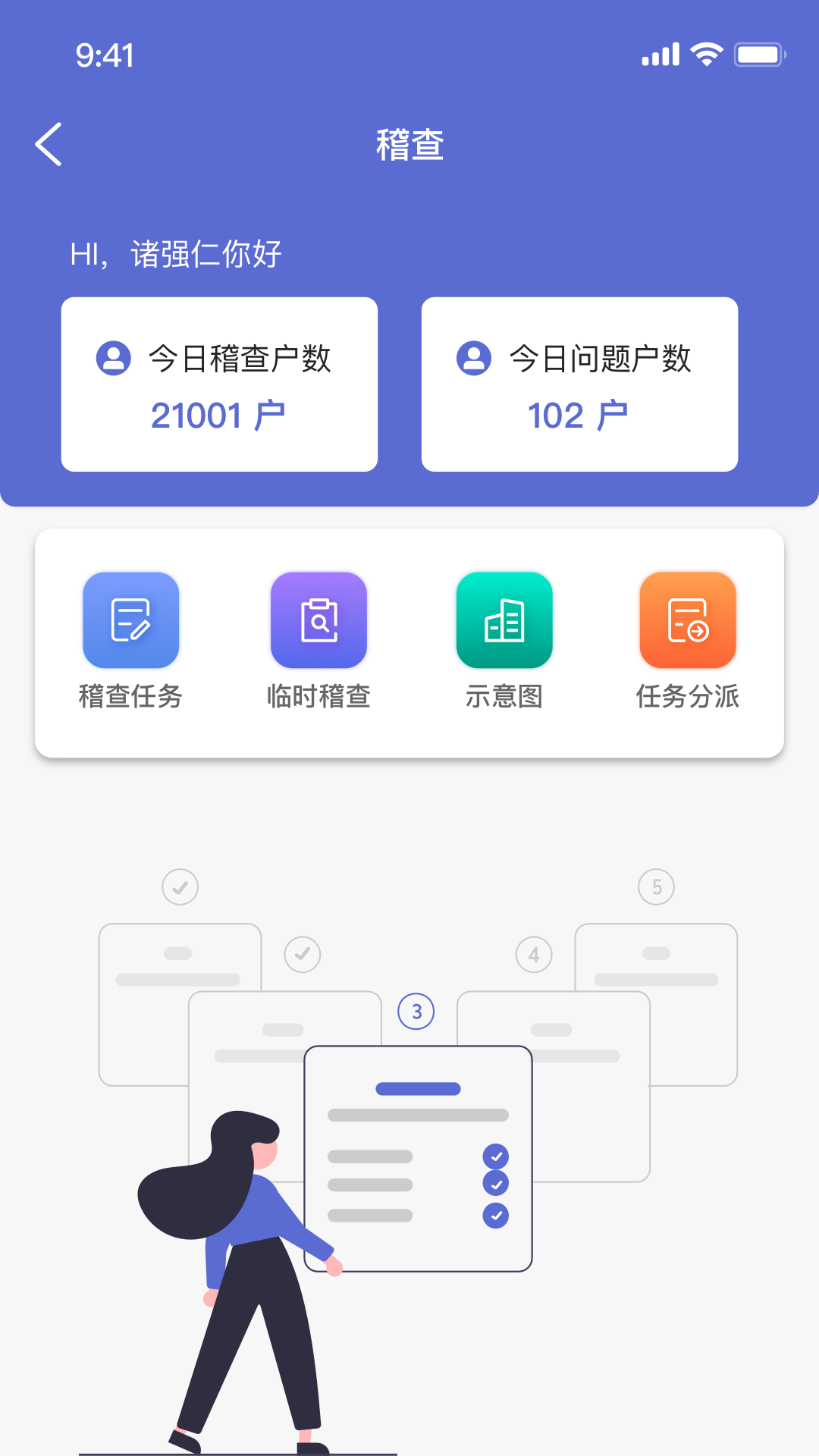
Task: Open the 今日问题户数 102户 card
Action: pos(579,384)
